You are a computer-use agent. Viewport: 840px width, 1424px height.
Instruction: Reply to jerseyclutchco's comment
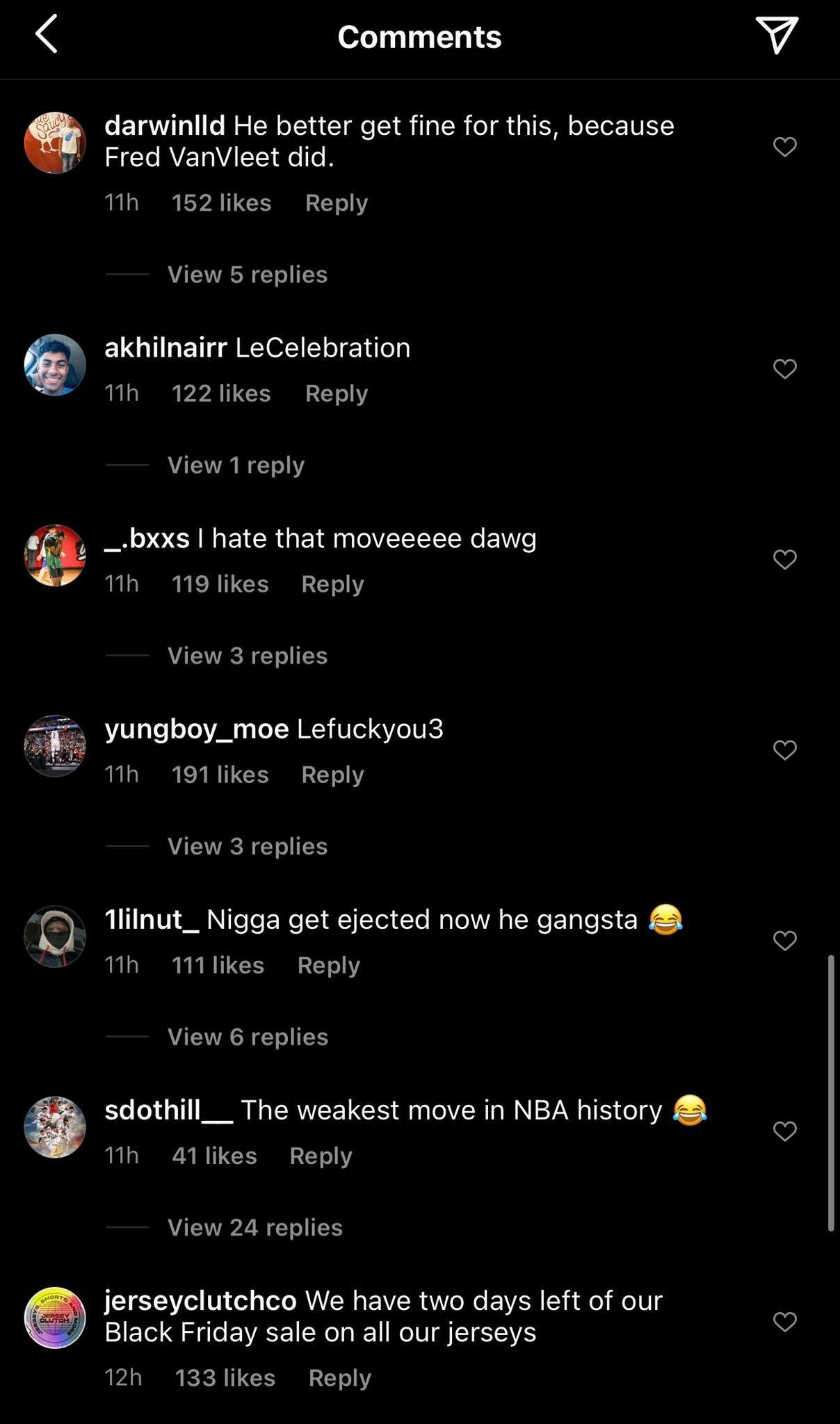[x=339, y=1378]
